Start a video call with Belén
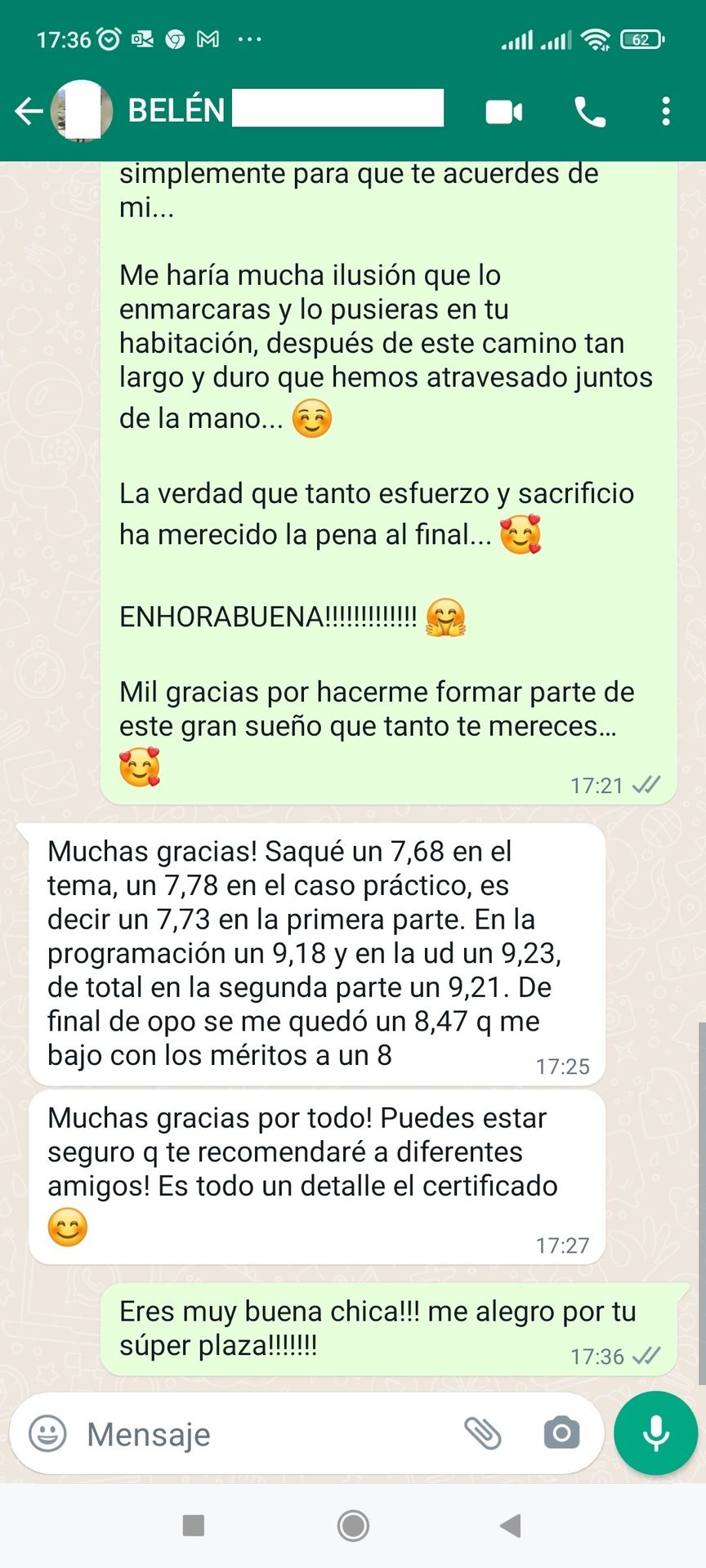This screenshot has width=706, height=1568. pos(503,112)
